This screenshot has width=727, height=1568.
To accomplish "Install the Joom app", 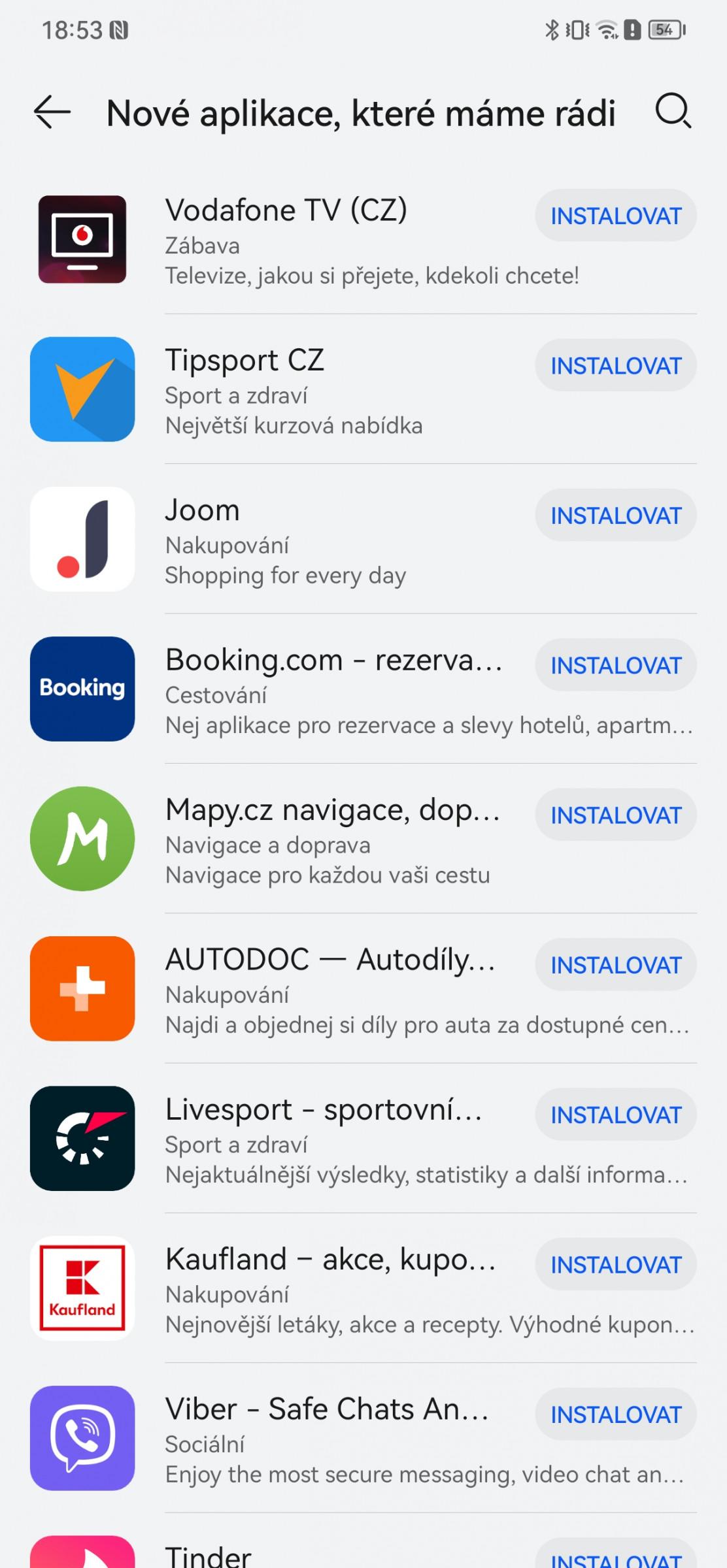I will [x=616, y=515].
